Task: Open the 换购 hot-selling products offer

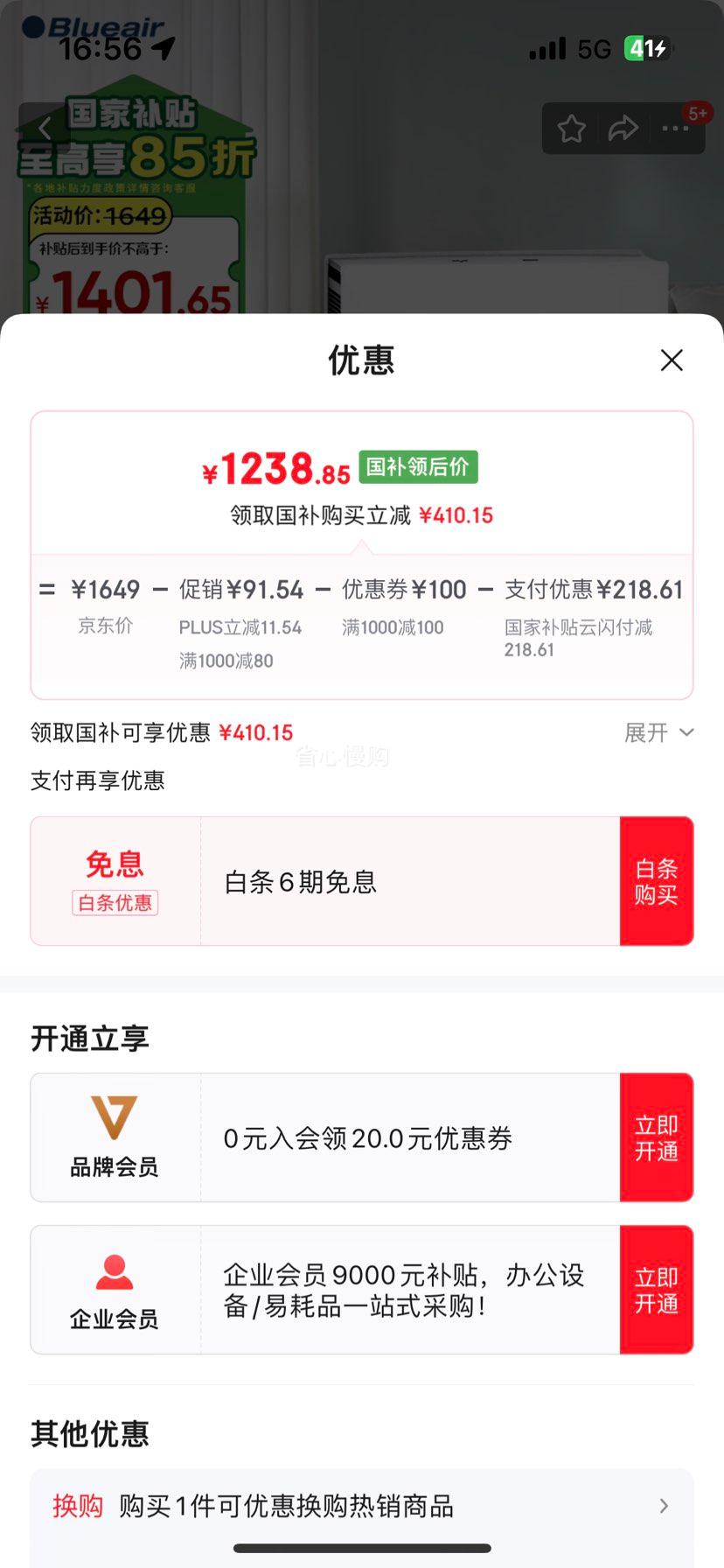Action: coord(362,1506)
